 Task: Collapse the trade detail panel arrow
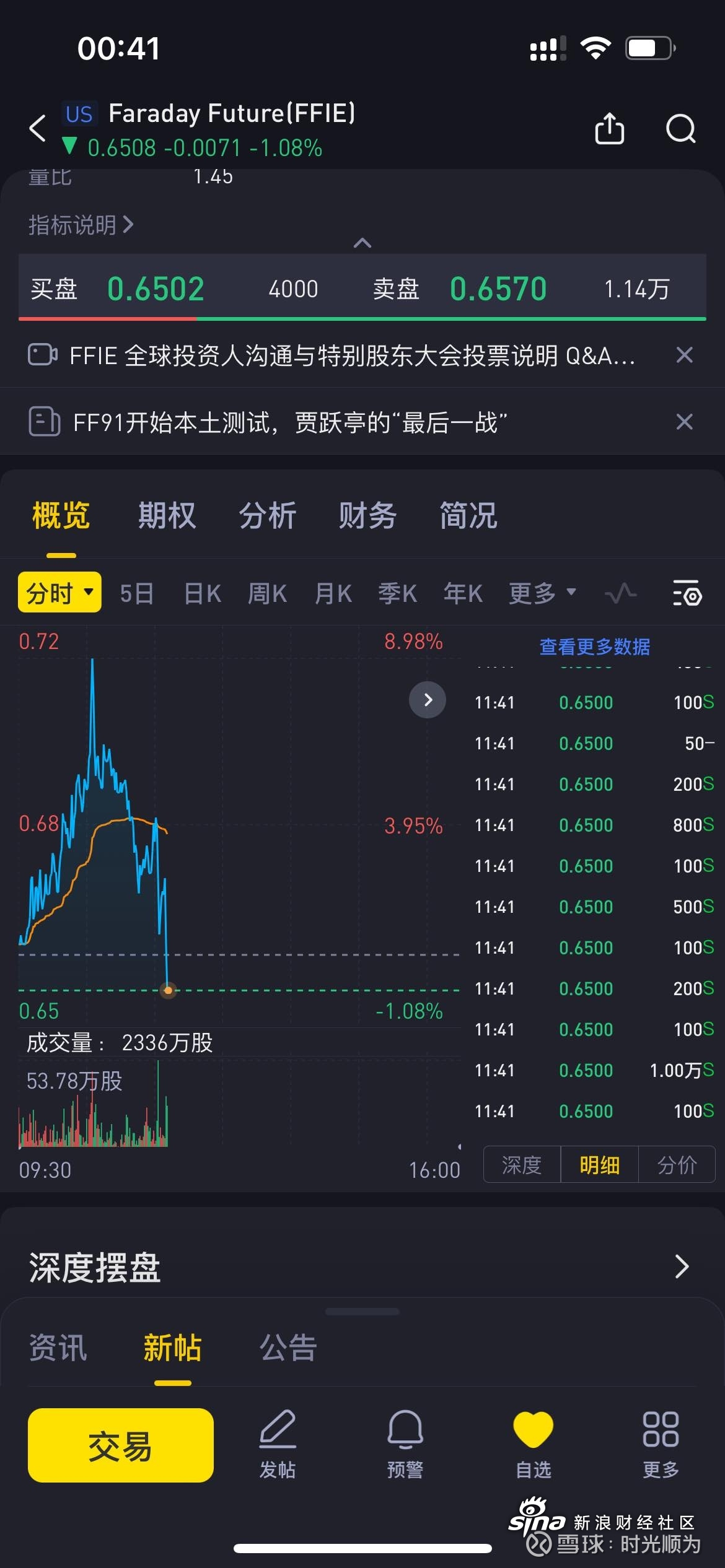[428, 700]
